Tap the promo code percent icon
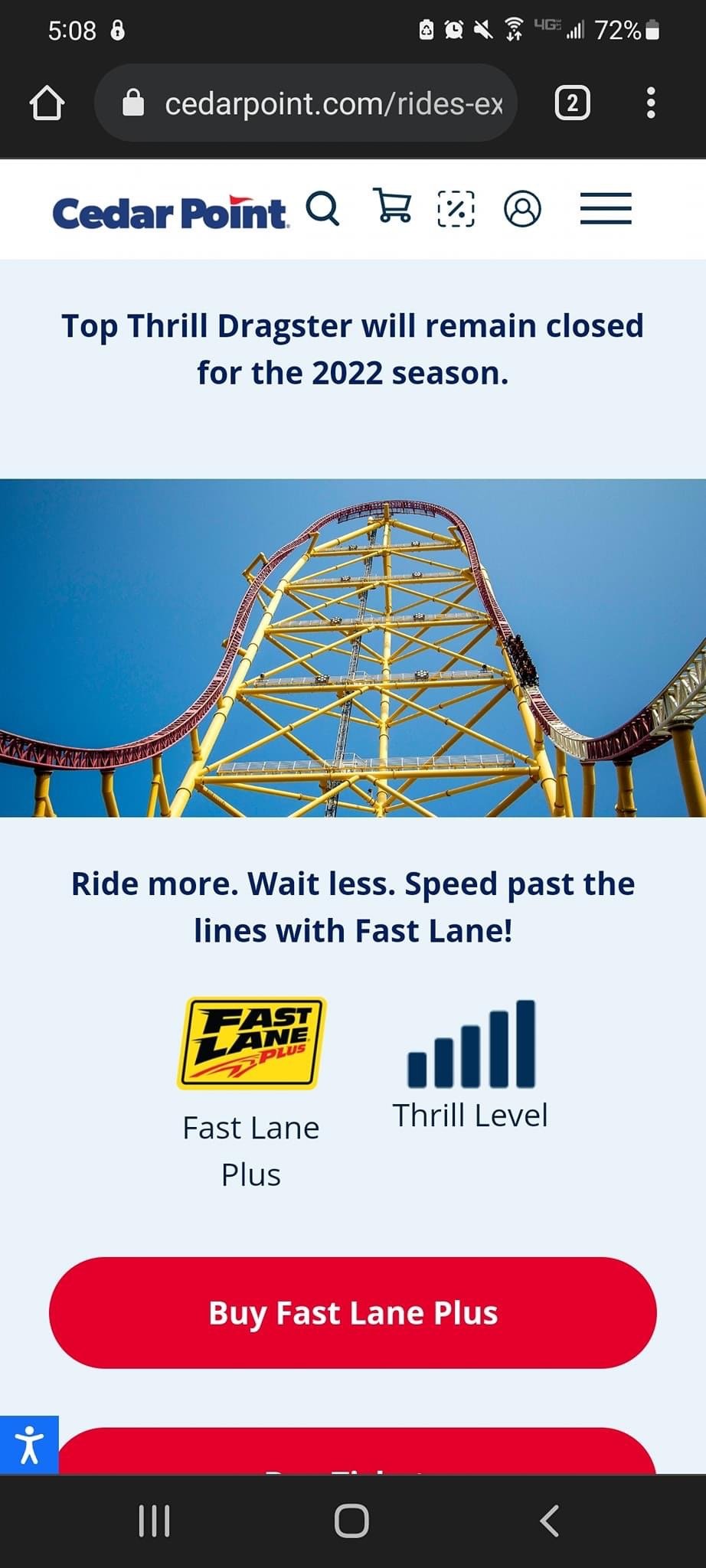 (456, 209)
